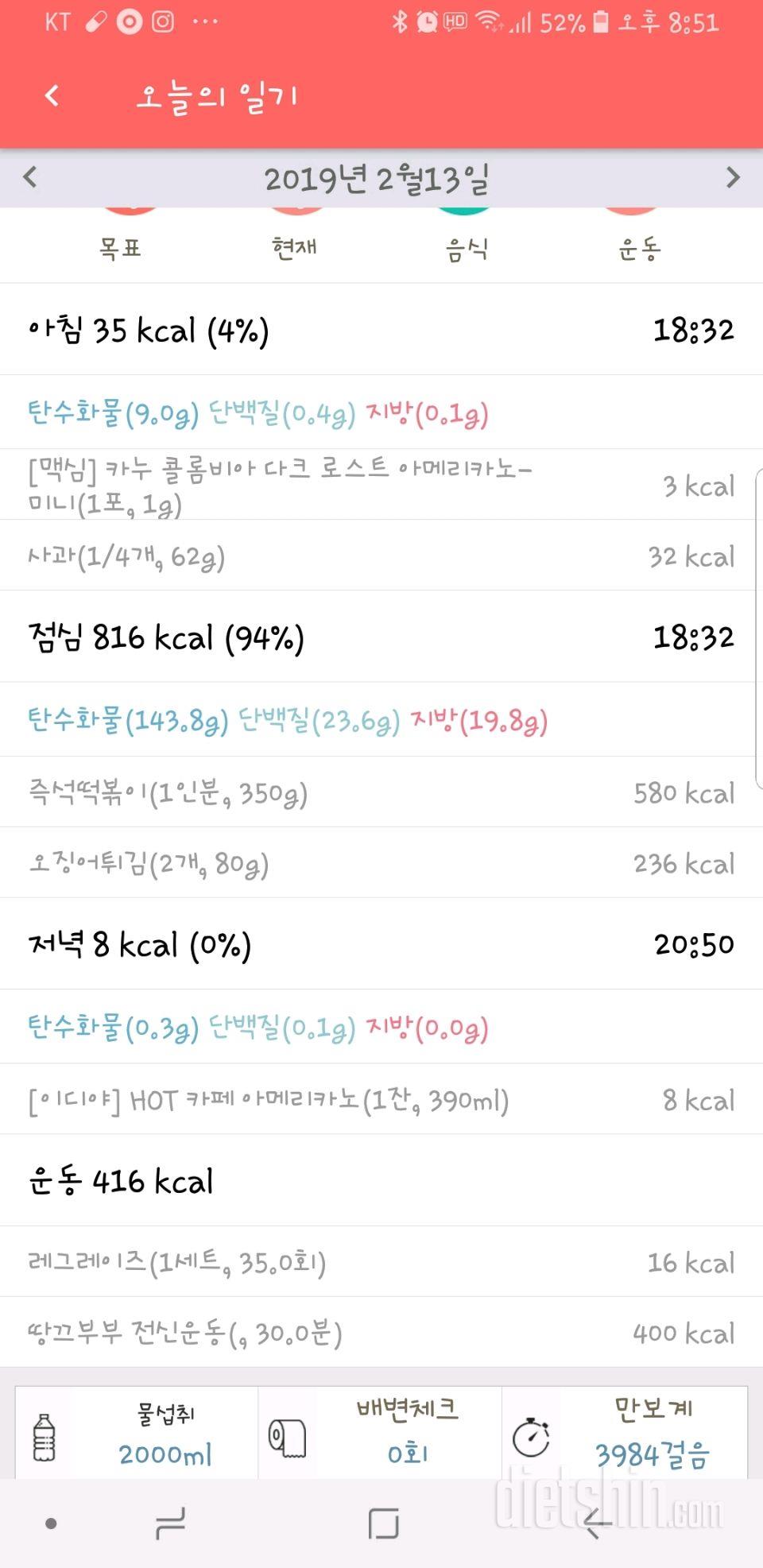Open the 운동 416 kcal section
The width and height of the screenshot is (763, 1568).
tap(381, 1181)
